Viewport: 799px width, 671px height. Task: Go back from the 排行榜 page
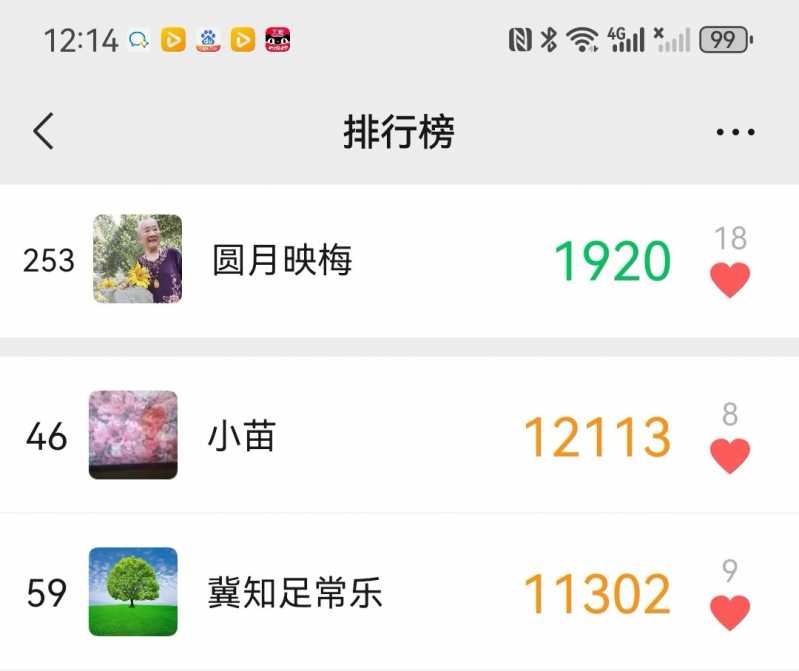pos(43,132)
